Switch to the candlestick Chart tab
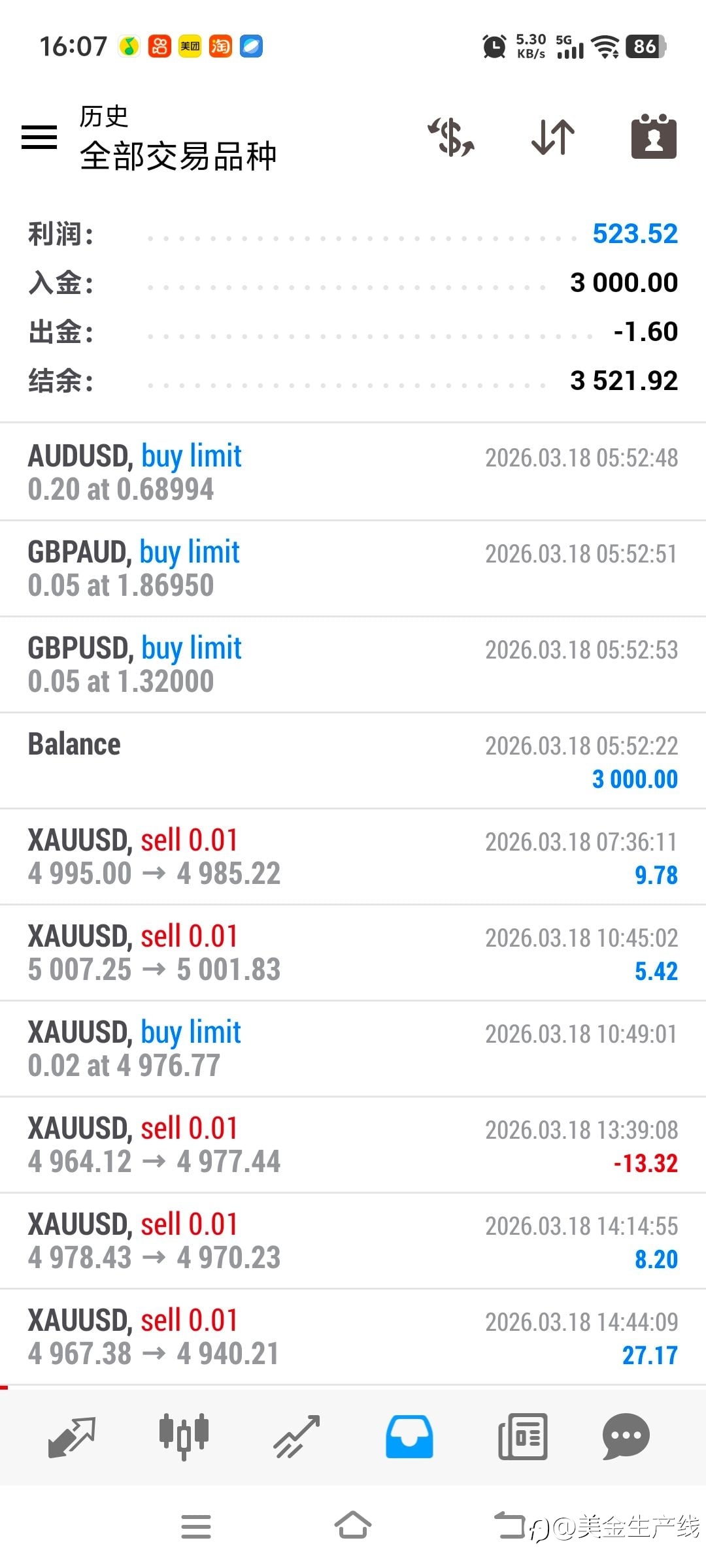The height and width of the screenshot is (1568, 706). click(x=184, y=1437)
